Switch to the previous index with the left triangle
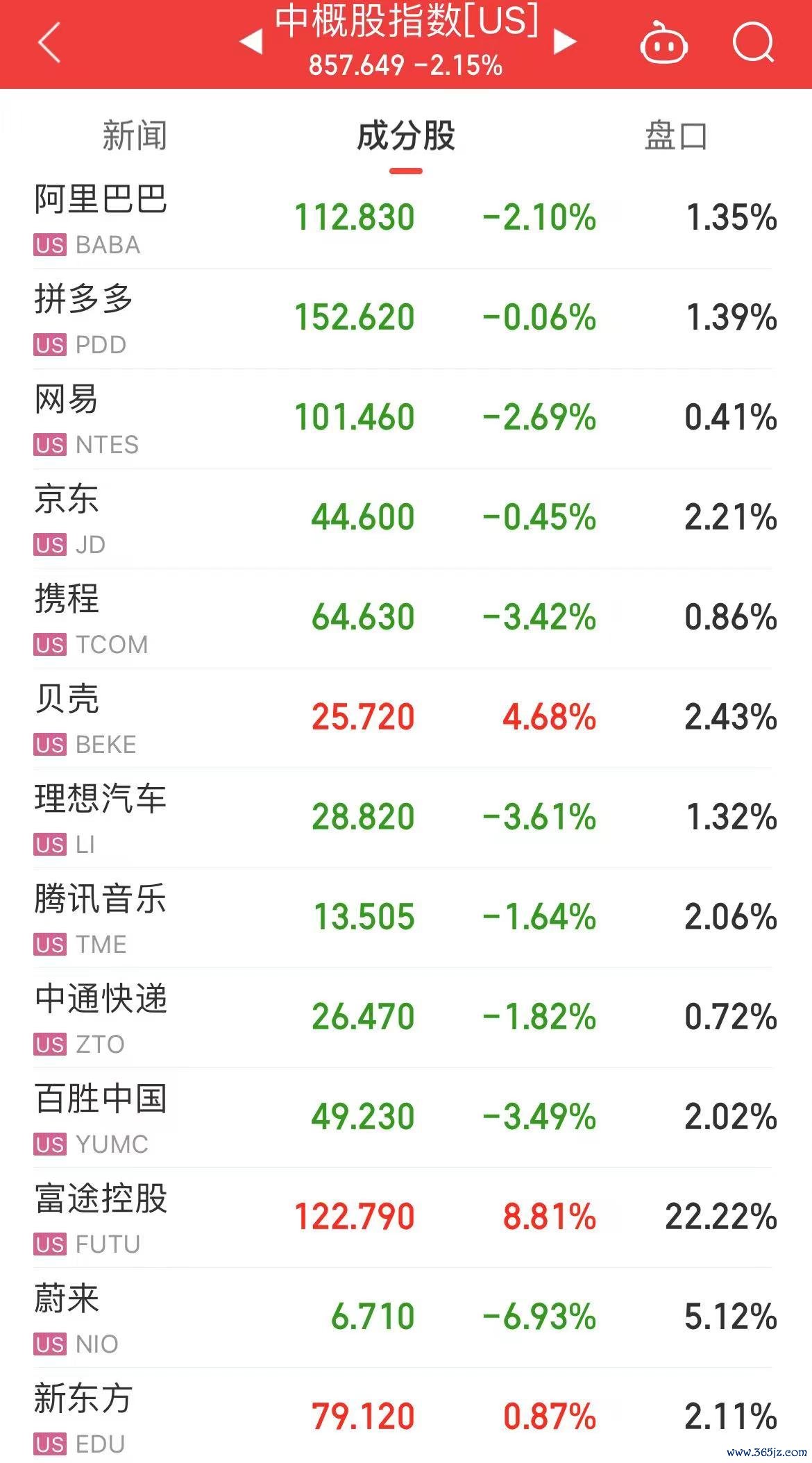 point(251,42)
